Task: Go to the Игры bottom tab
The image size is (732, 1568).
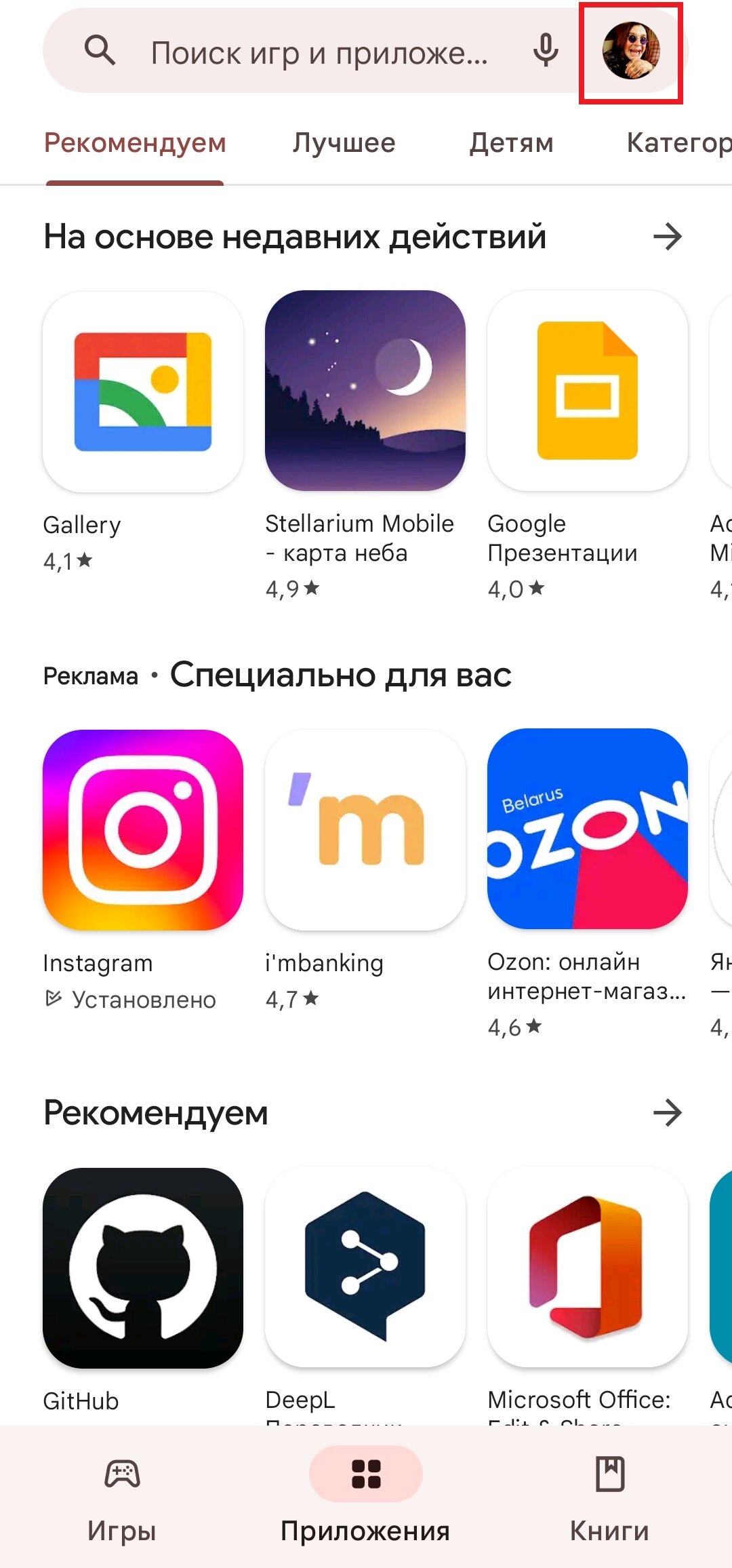Action: tap(122, 1496)
